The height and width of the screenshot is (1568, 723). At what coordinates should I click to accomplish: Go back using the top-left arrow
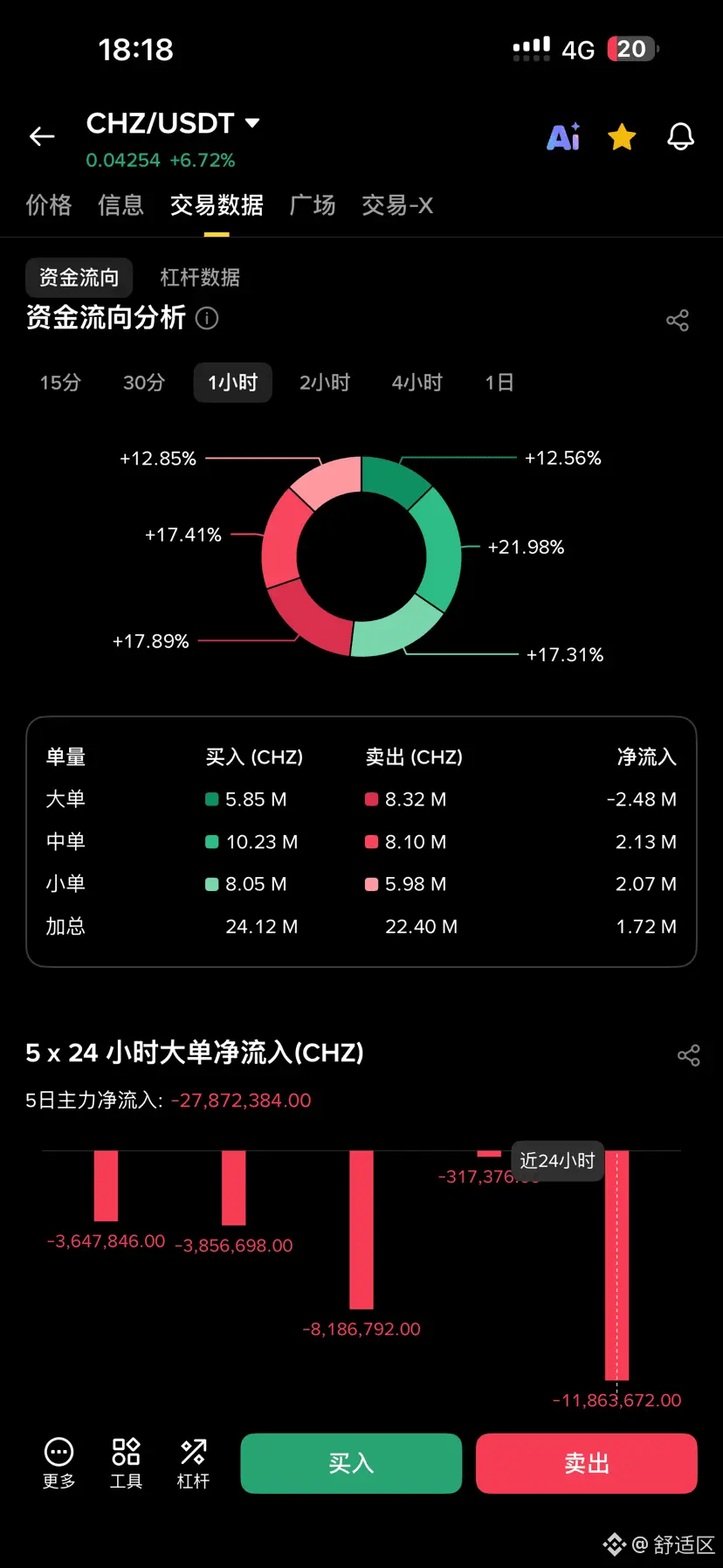tap(42, 136)
